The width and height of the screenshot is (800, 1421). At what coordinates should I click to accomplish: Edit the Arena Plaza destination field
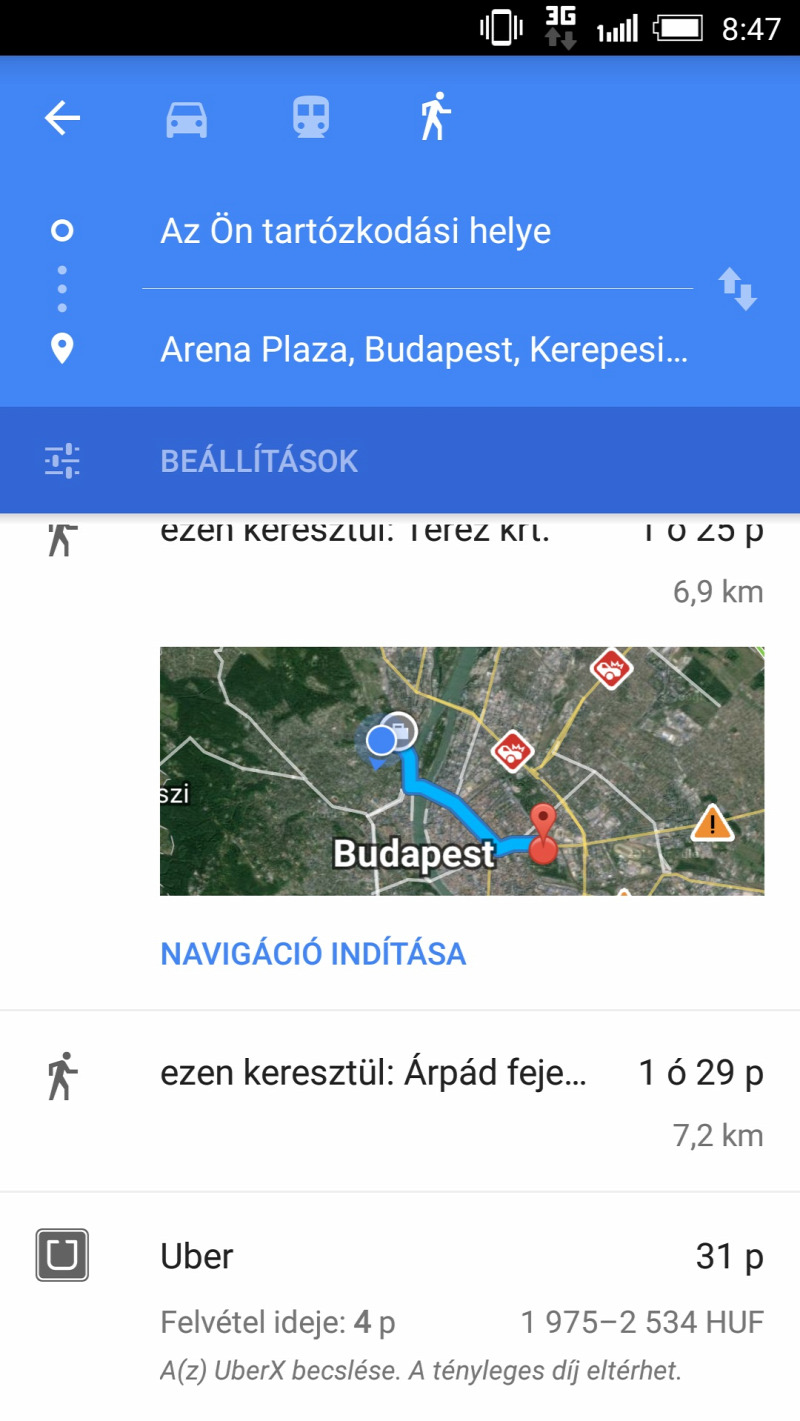[418, 350]
